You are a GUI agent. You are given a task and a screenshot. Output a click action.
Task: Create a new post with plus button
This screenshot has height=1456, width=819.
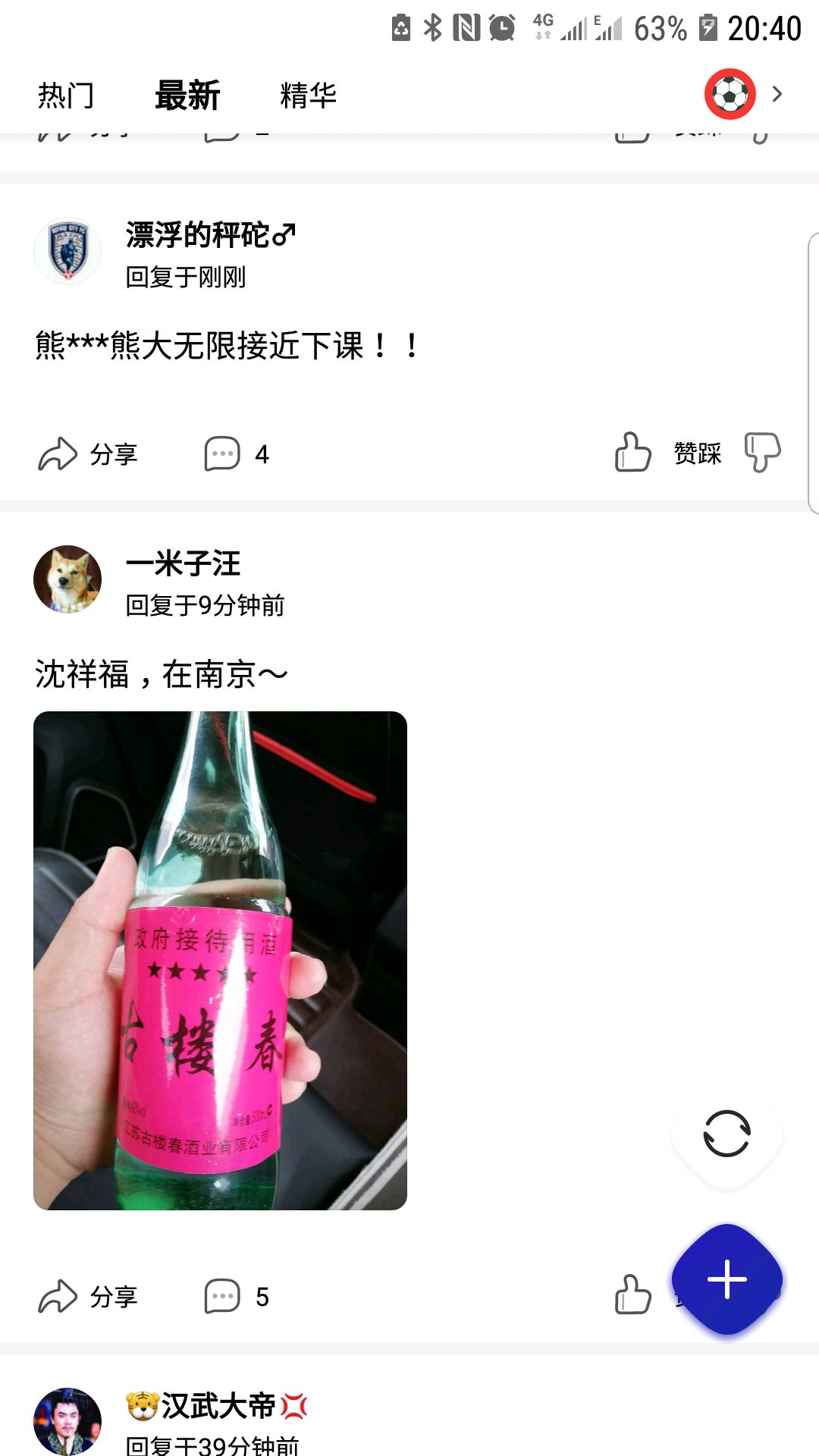click(726, 1279)
